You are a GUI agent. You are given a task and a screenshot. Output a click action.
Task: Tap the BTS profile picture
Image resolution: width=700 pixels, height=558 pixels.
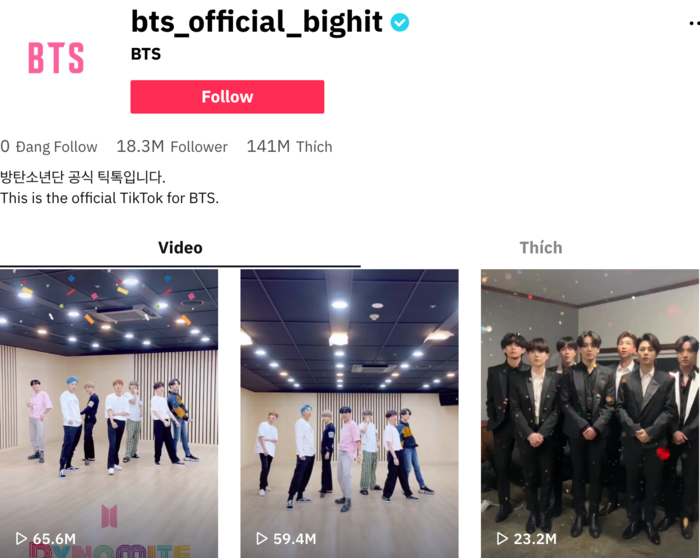pyautogui.click(x=56, y=58)
